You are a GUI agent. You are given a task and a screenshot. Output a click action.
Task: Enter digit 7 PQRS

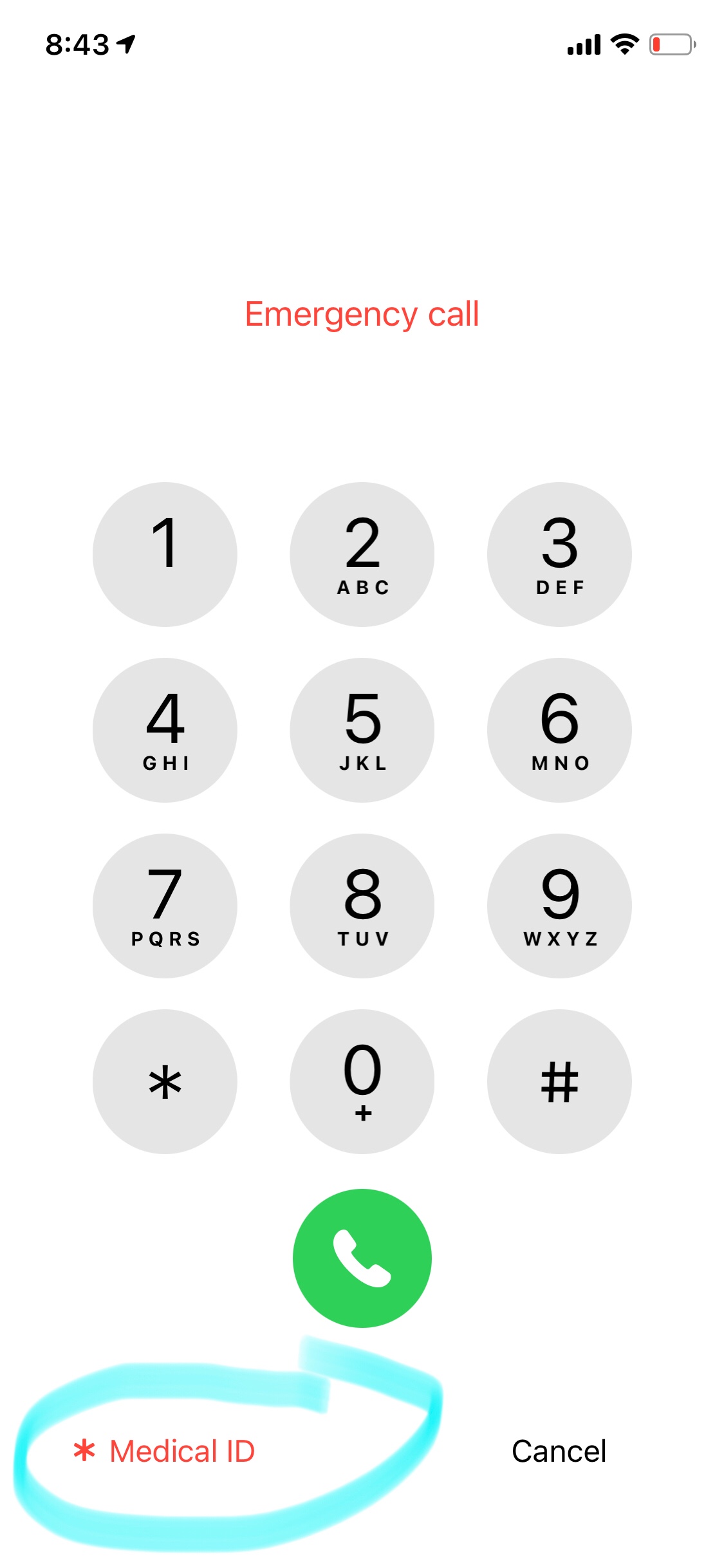(x=165, y=906)
